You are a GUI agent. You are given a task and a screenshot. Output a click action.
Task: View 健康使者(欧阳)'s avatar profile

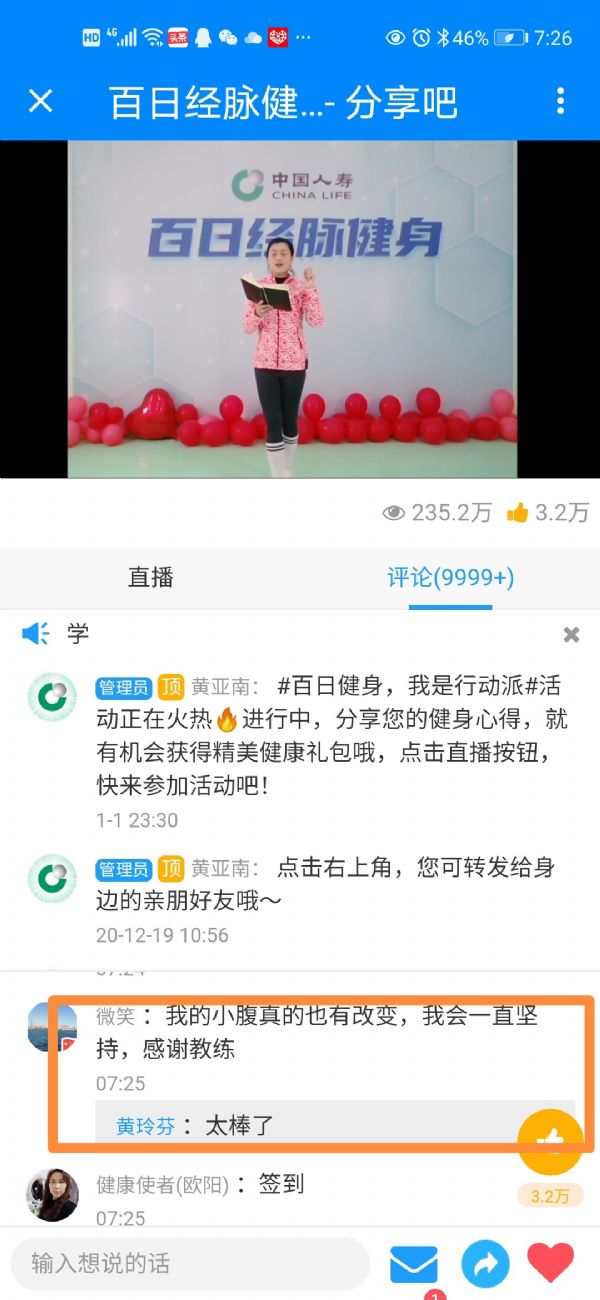(52, 1195)
